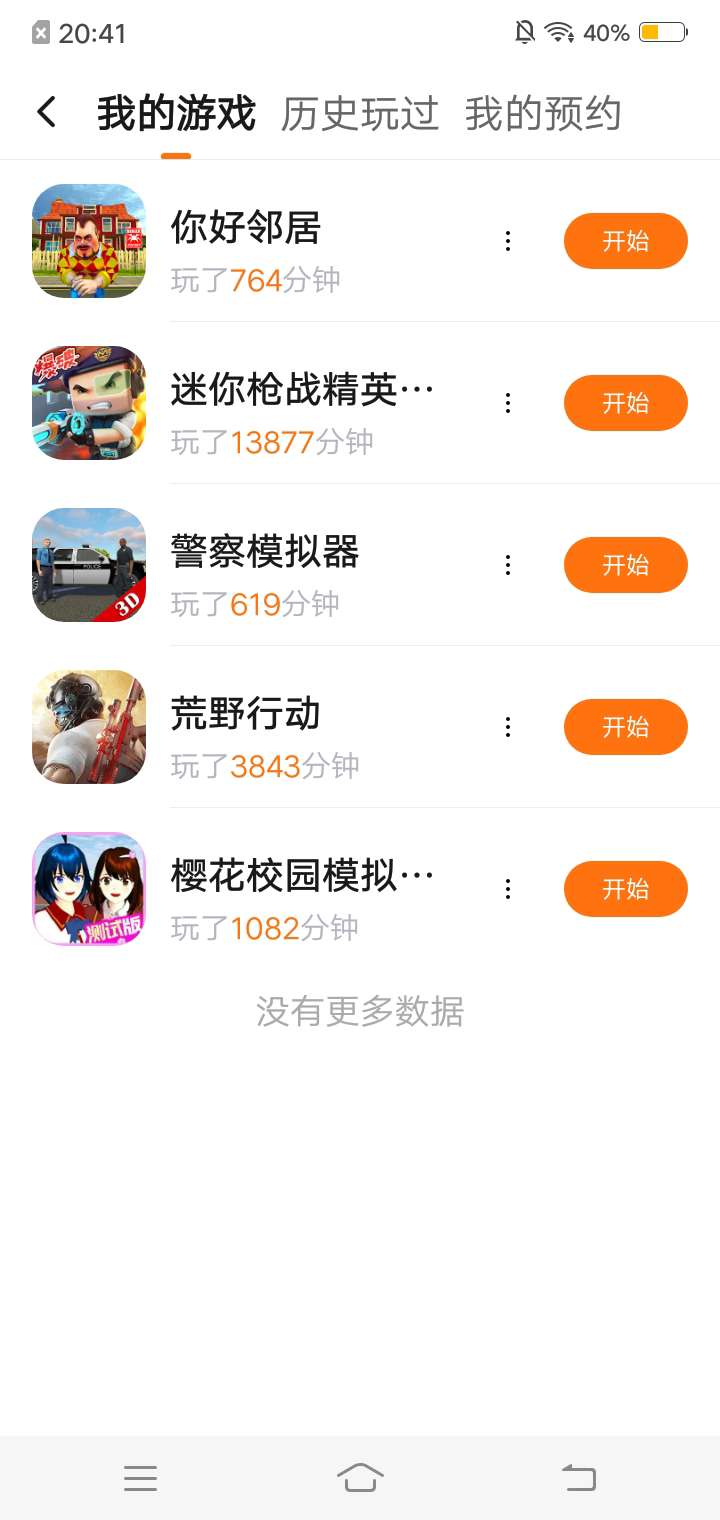
Task: Open more options for 你好邻居
Action: 508,241
